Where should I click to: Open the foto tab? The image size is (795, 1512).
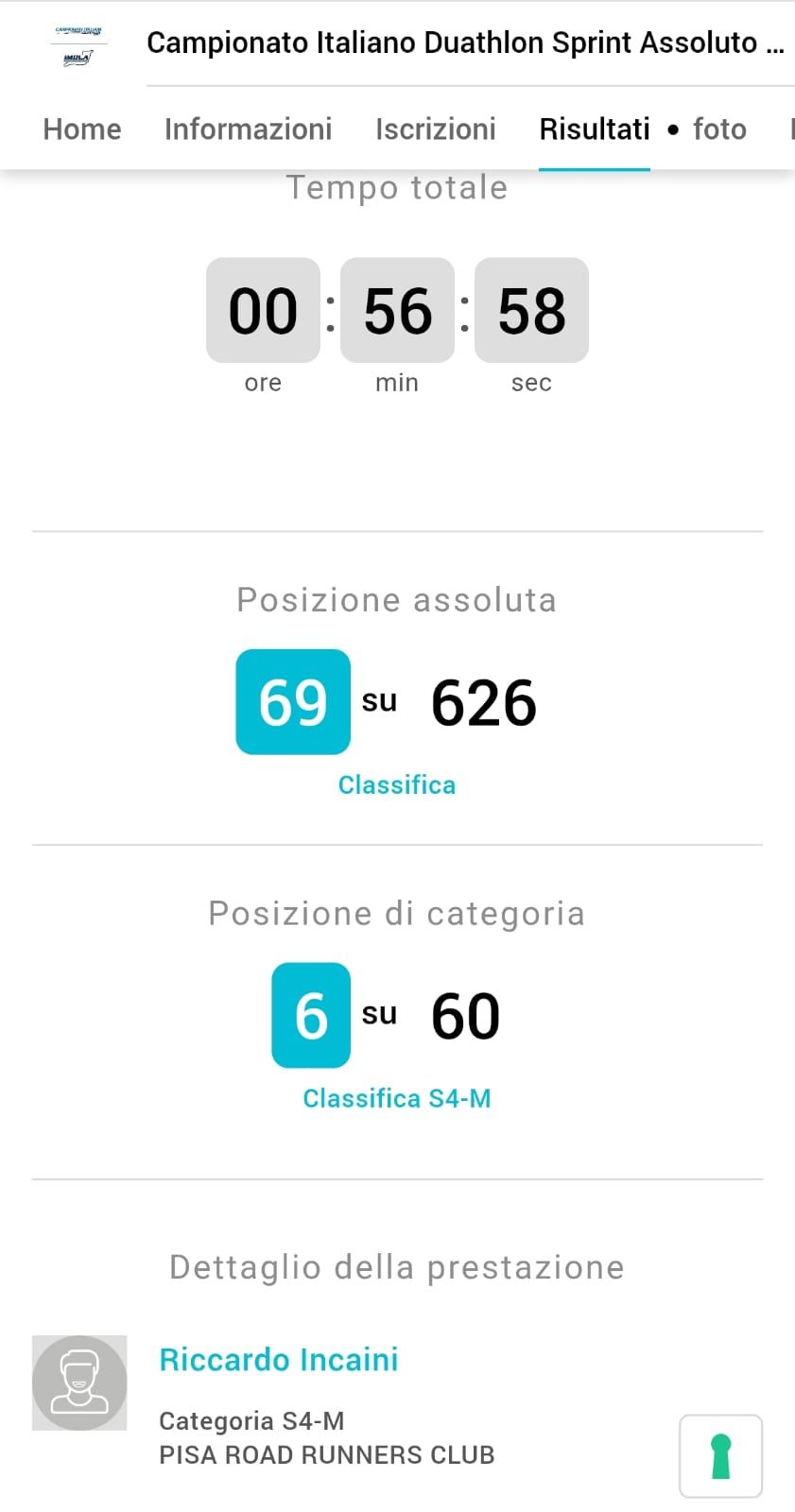pos(719,129)
